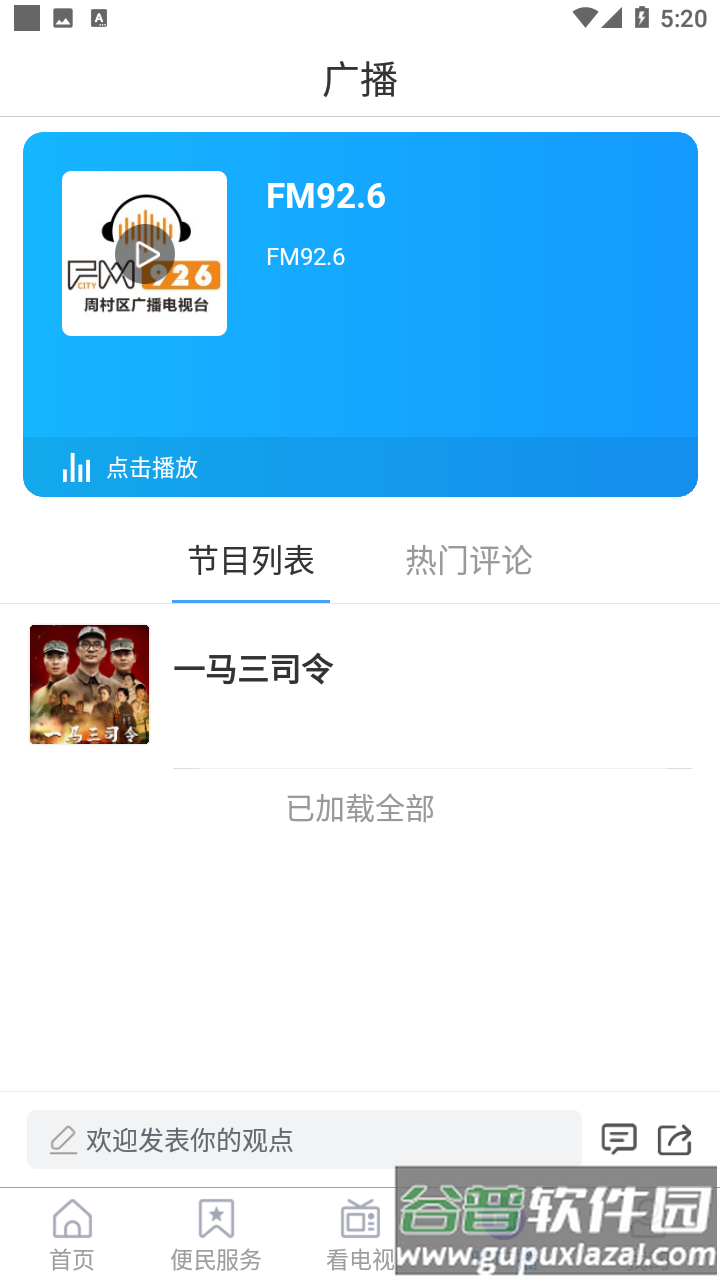Open the comments icon
Image resolution: width=720 pixels, height=1280 pixels.
coord(618,1139)
